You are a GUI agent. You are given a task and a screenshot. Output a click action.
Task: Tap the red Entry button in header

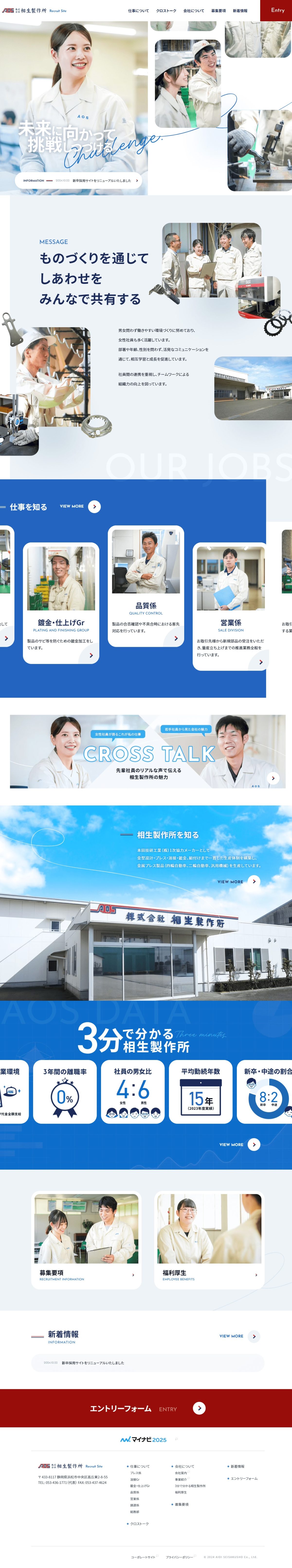click(x=277, y=10)
